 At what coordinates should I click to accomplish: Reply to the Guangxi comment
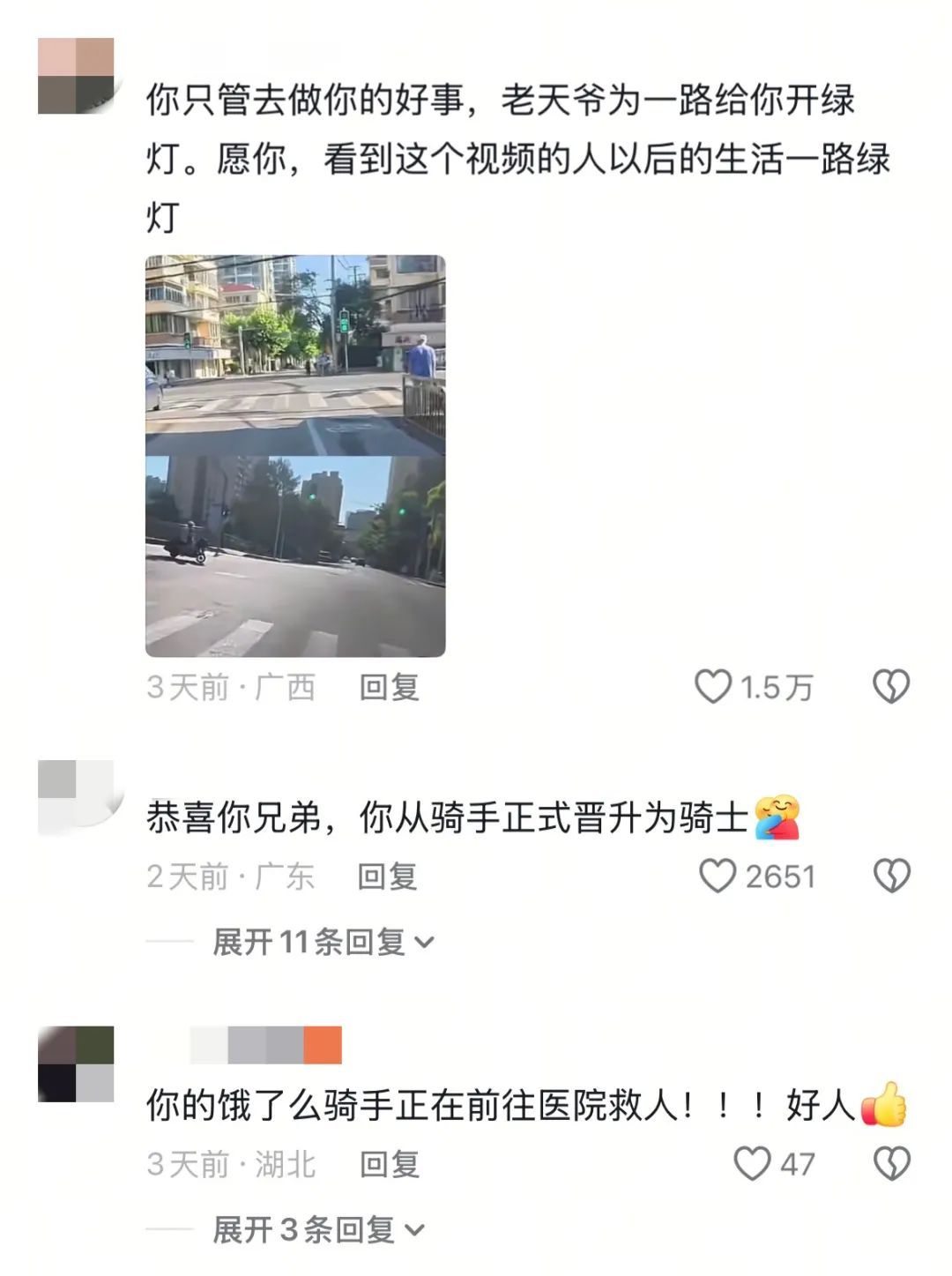389,687
